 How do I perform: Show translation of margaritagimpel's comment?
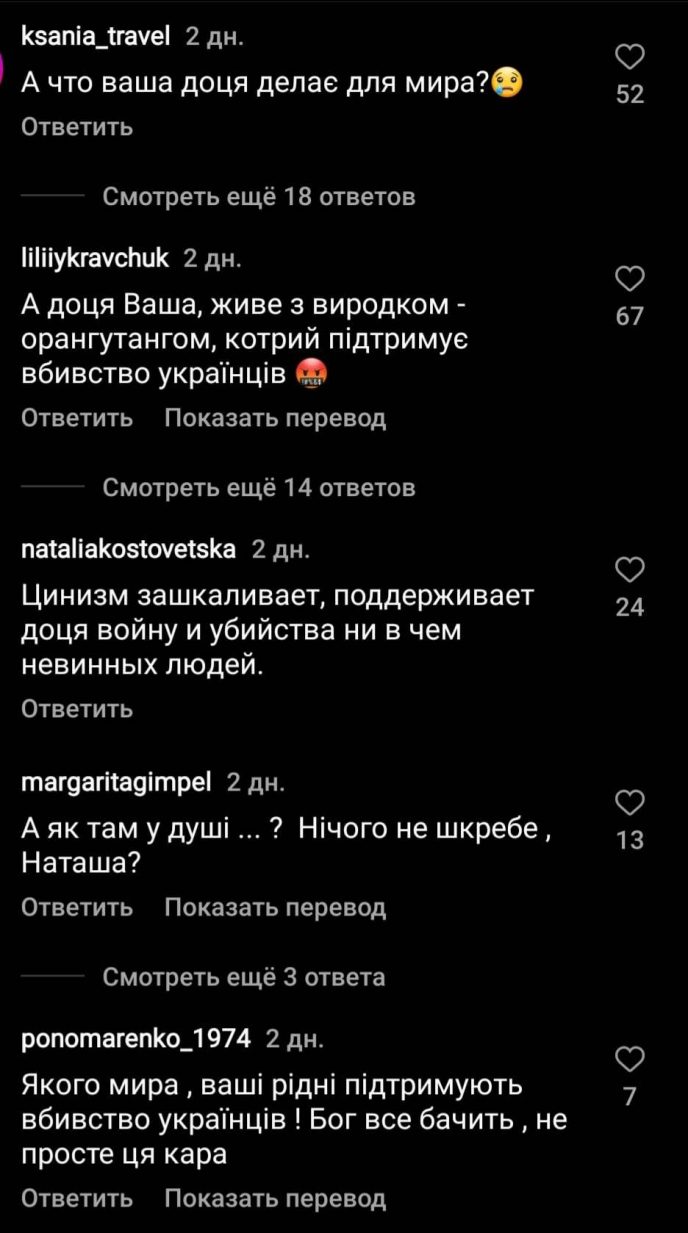[x=275, y=908]
